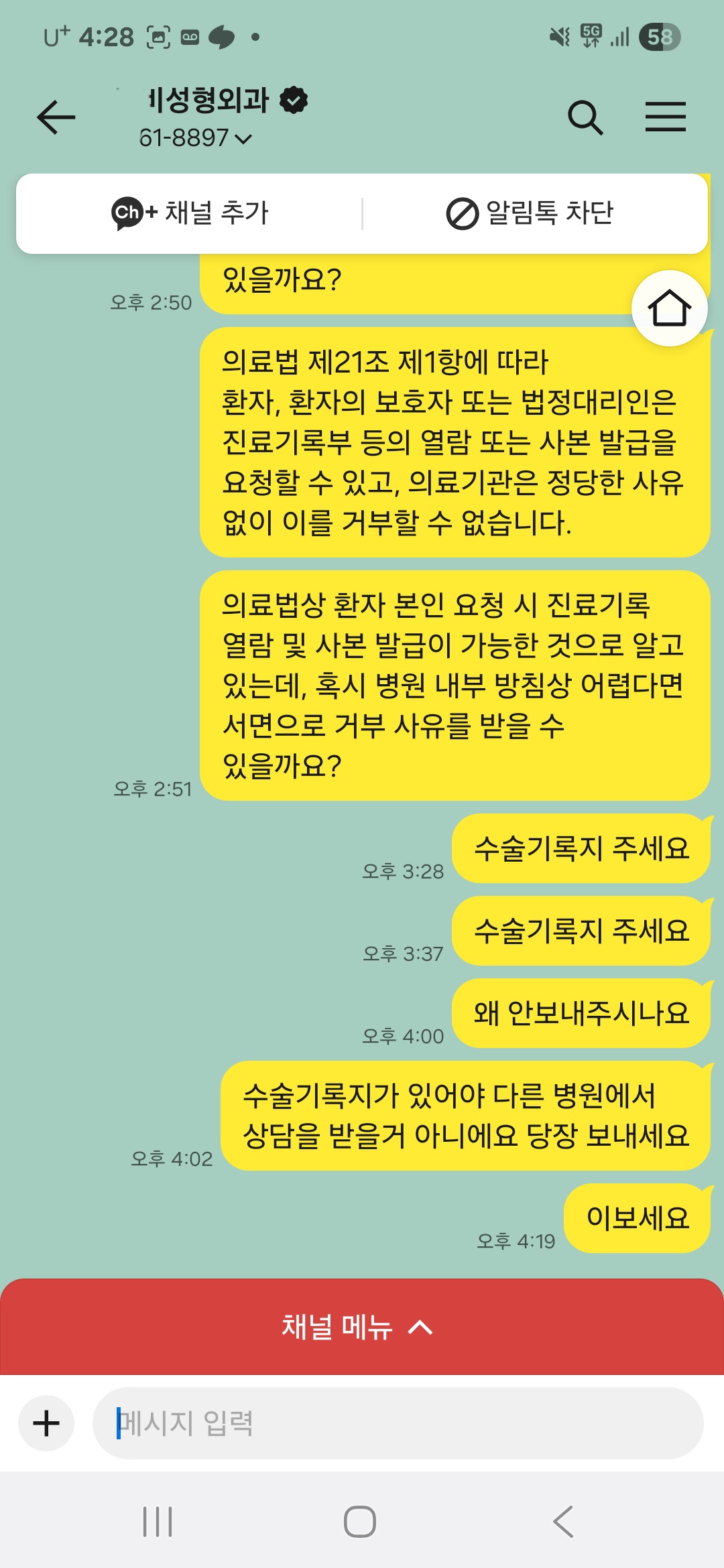Open the channel home button
Image resolution: width=724 pixels, height=1568 pixels.
[x=669, y=308]
